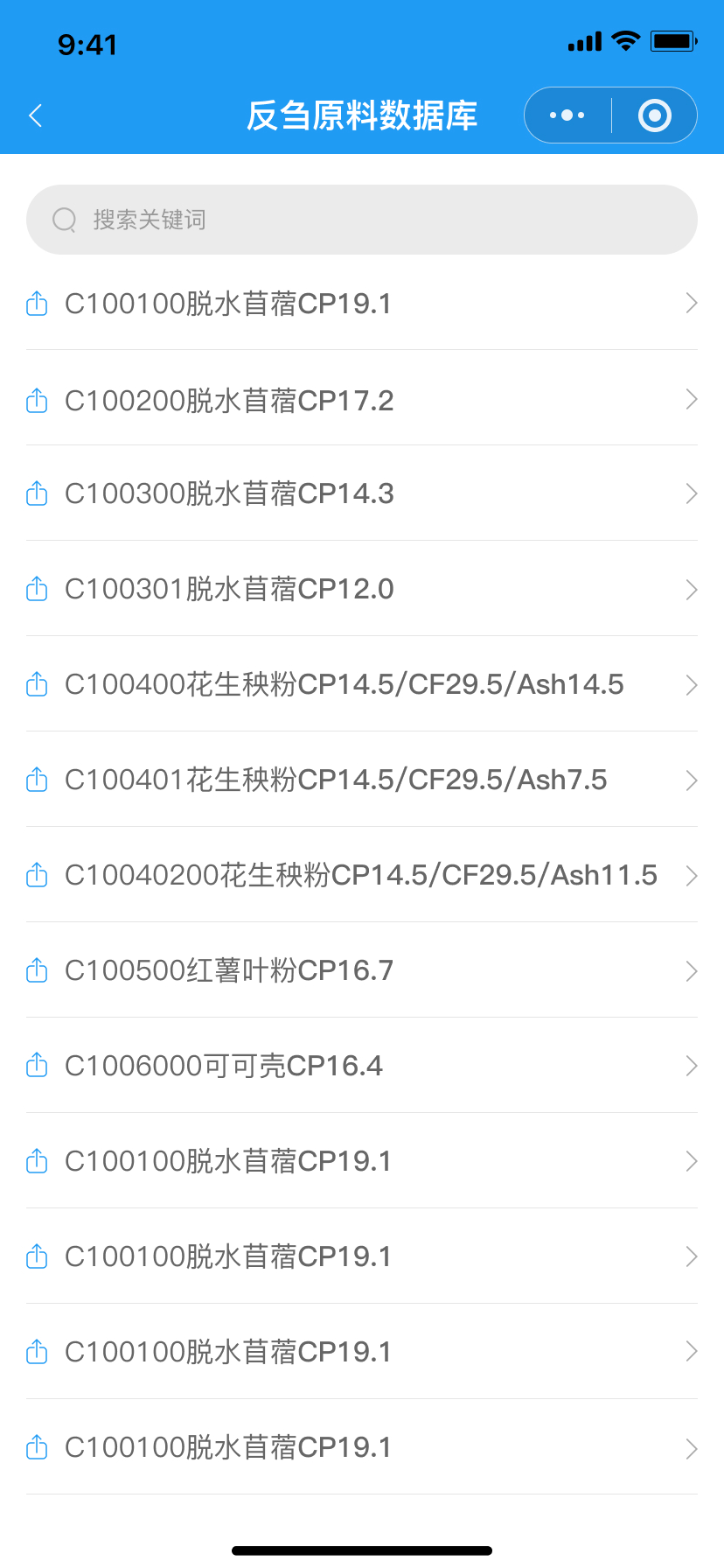The width and height of the screenshot is (724, 1568).
Task: Open C100400花生秧粉 Ash14.5 entry
Action: click(362, 684)
